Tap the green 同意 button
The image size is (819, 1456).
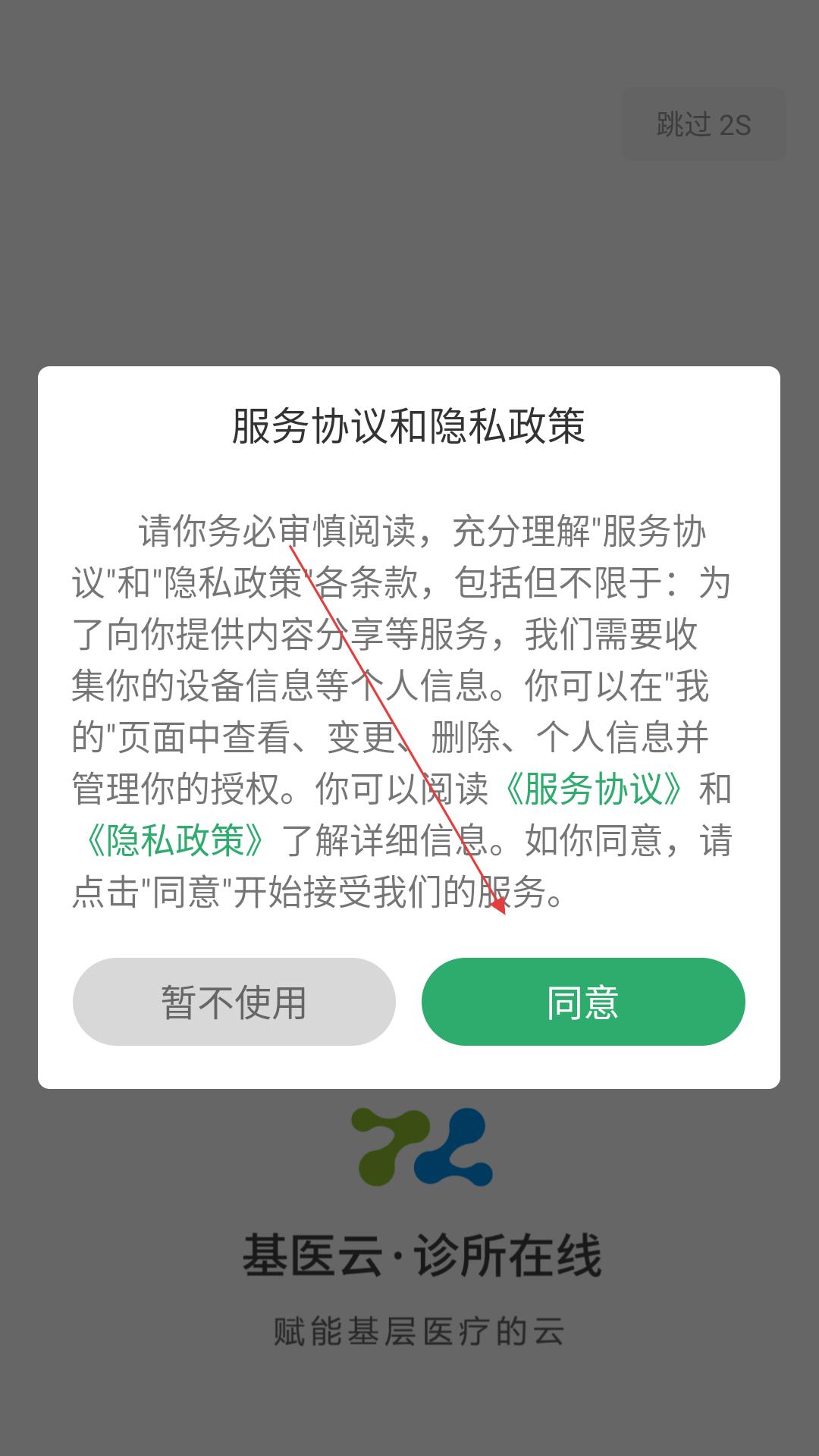pos(583,1001)
